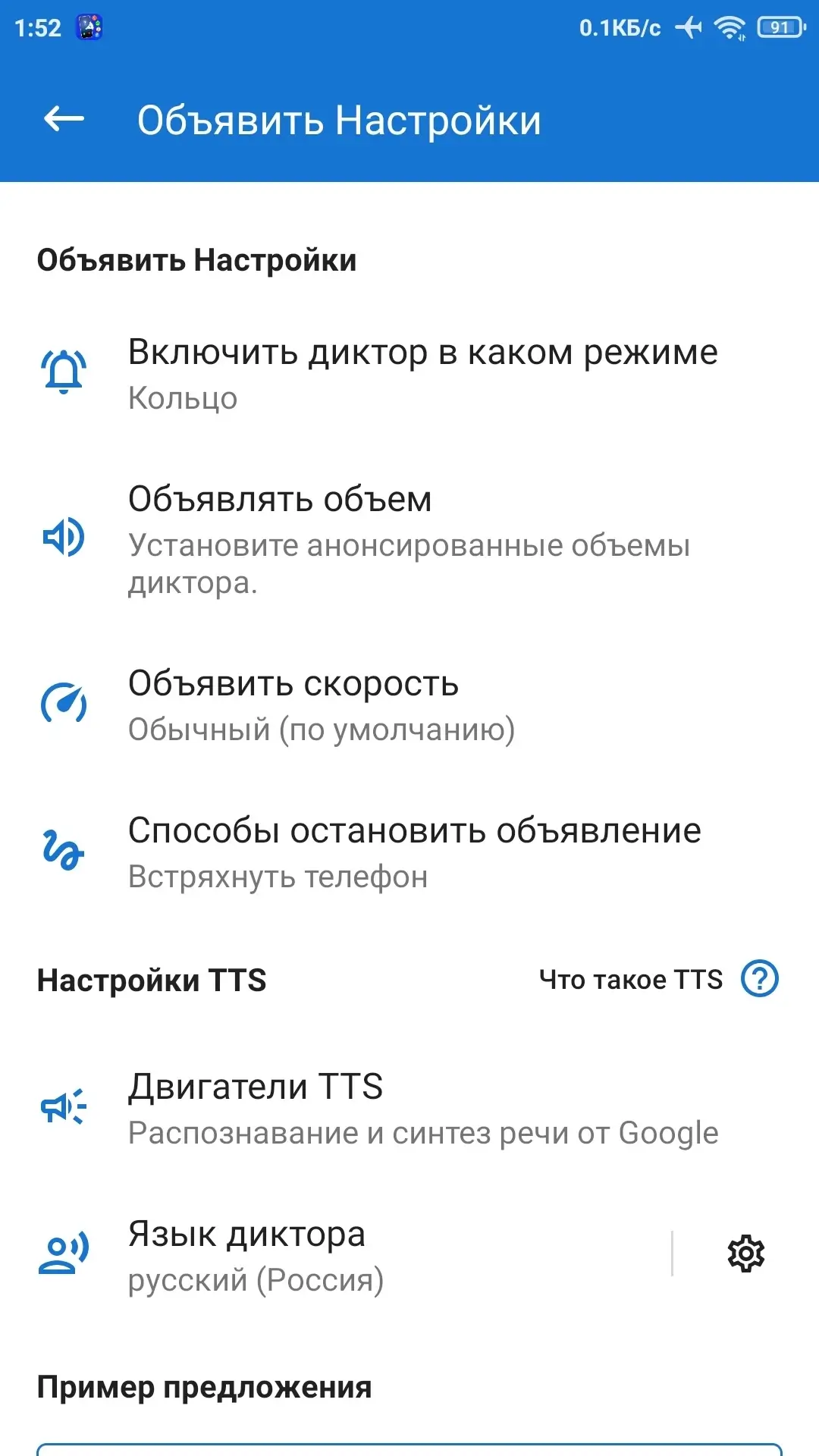Open 'Двигатели TTS' engine selection
The width and height of the screenshot is (819, 1456).
409,1109
